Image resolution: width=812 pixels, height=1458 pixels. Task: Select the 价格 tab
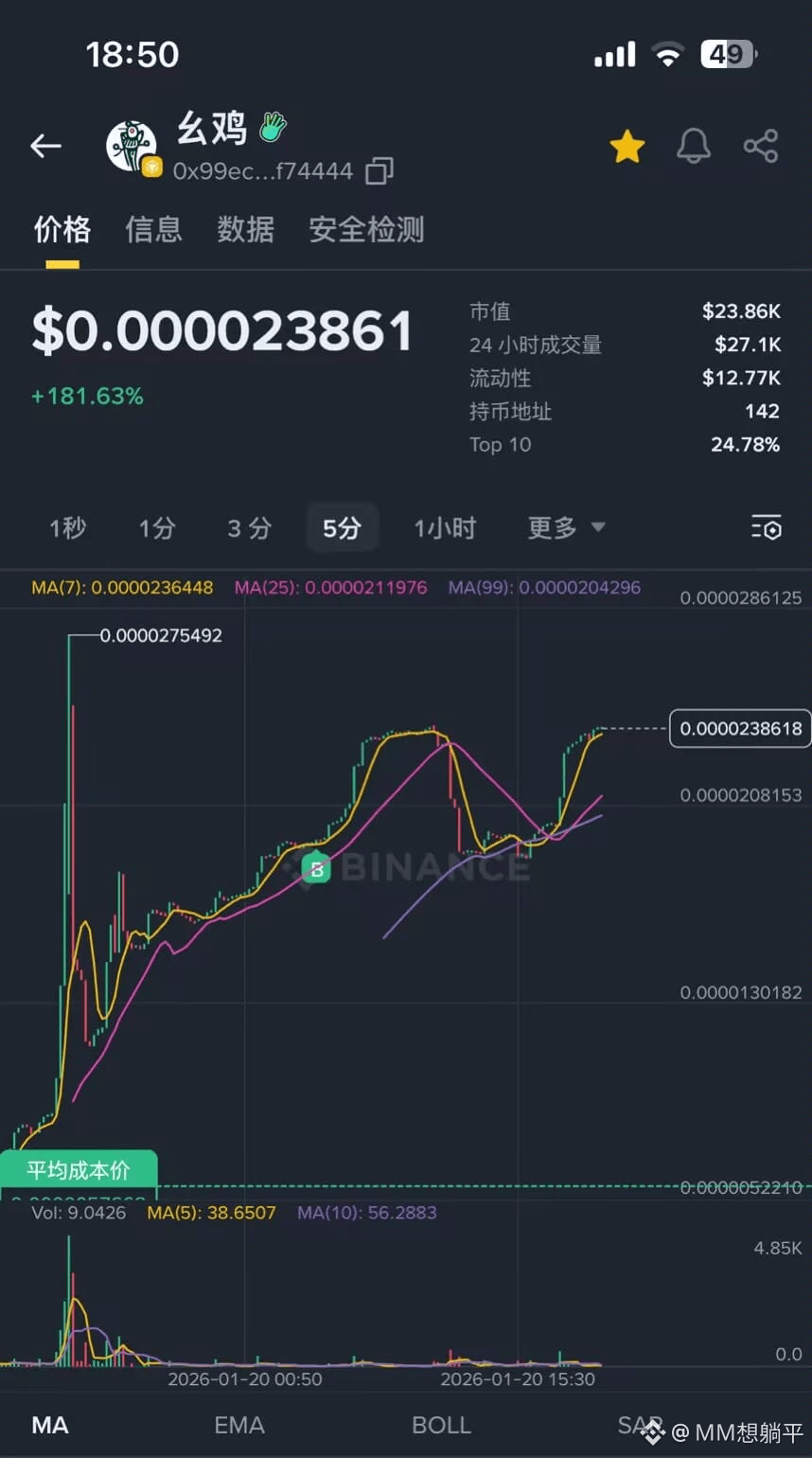click(x=62, y=229)
